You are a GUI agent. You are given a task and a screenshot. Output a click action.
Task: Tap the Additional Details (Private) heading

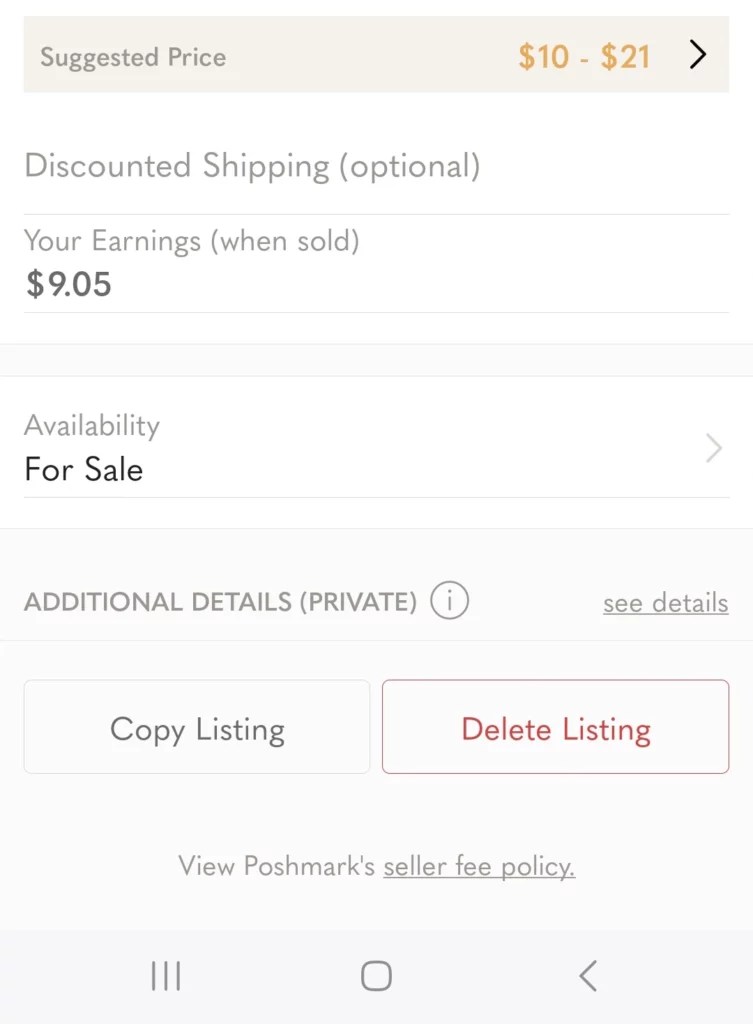[221, 601]
